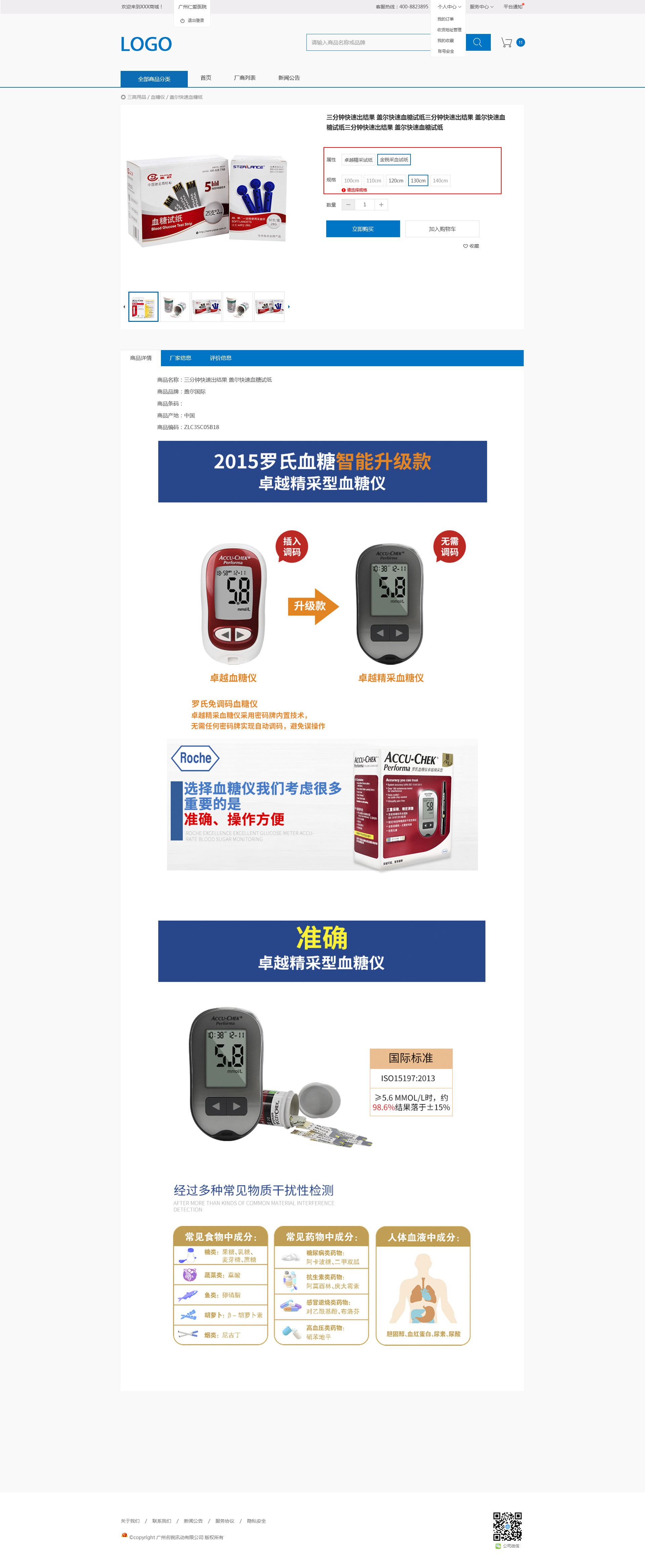Select the 120cm specification option
645x1568 pixels.
tap(395, 181)
